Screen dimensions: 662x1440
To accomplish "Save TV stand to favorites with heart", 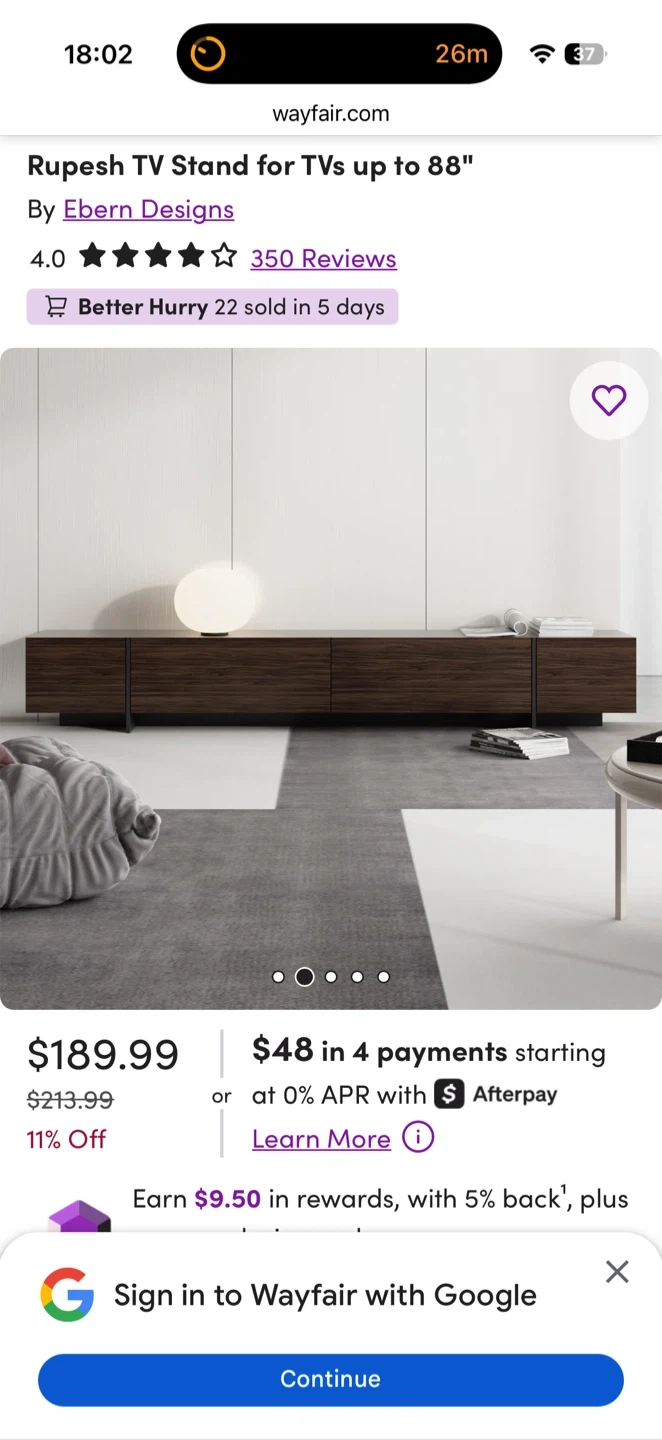I will tap(608, 400).
